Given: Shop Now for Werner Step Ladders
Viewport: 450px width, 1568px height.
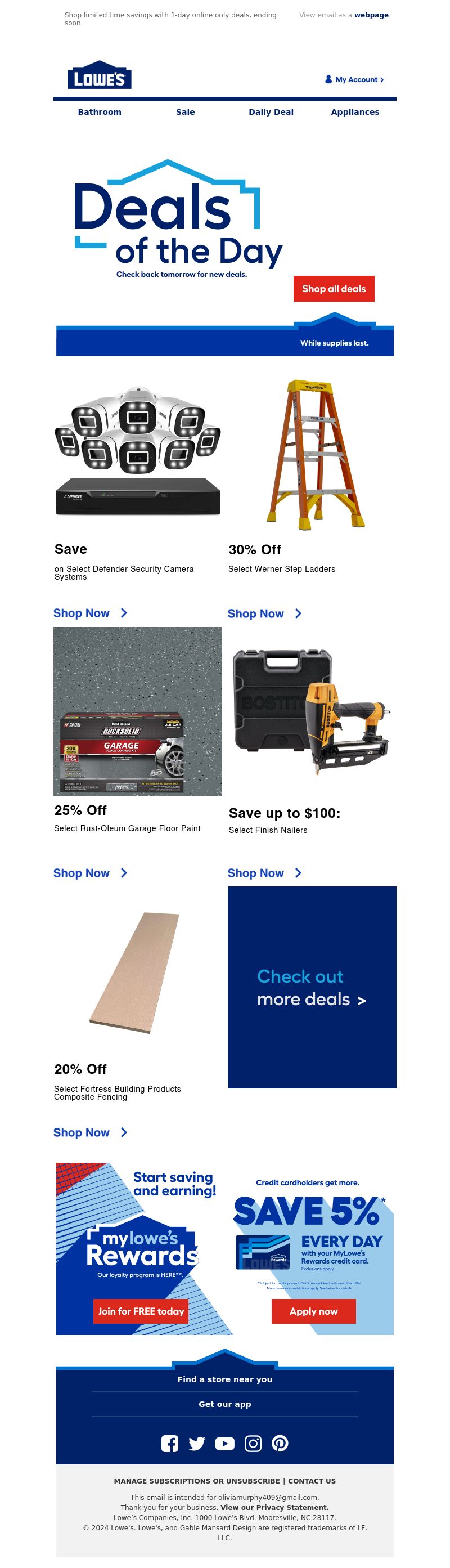Looking at the screenshot, I should click(264, 613).
